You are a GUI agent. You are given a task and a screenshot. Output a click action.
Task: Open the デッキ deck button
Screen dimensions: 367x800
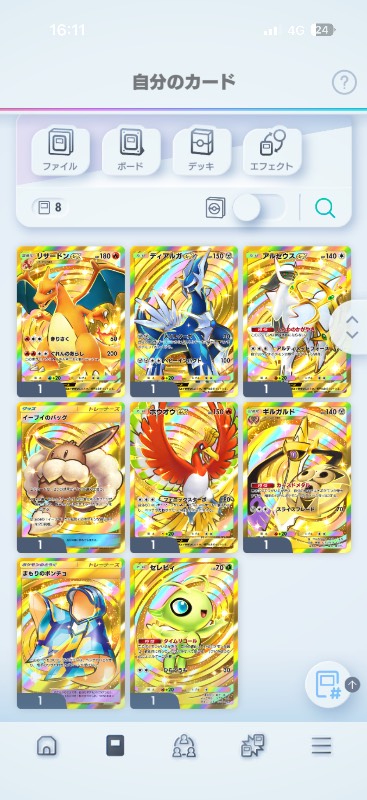pos(202,152)
